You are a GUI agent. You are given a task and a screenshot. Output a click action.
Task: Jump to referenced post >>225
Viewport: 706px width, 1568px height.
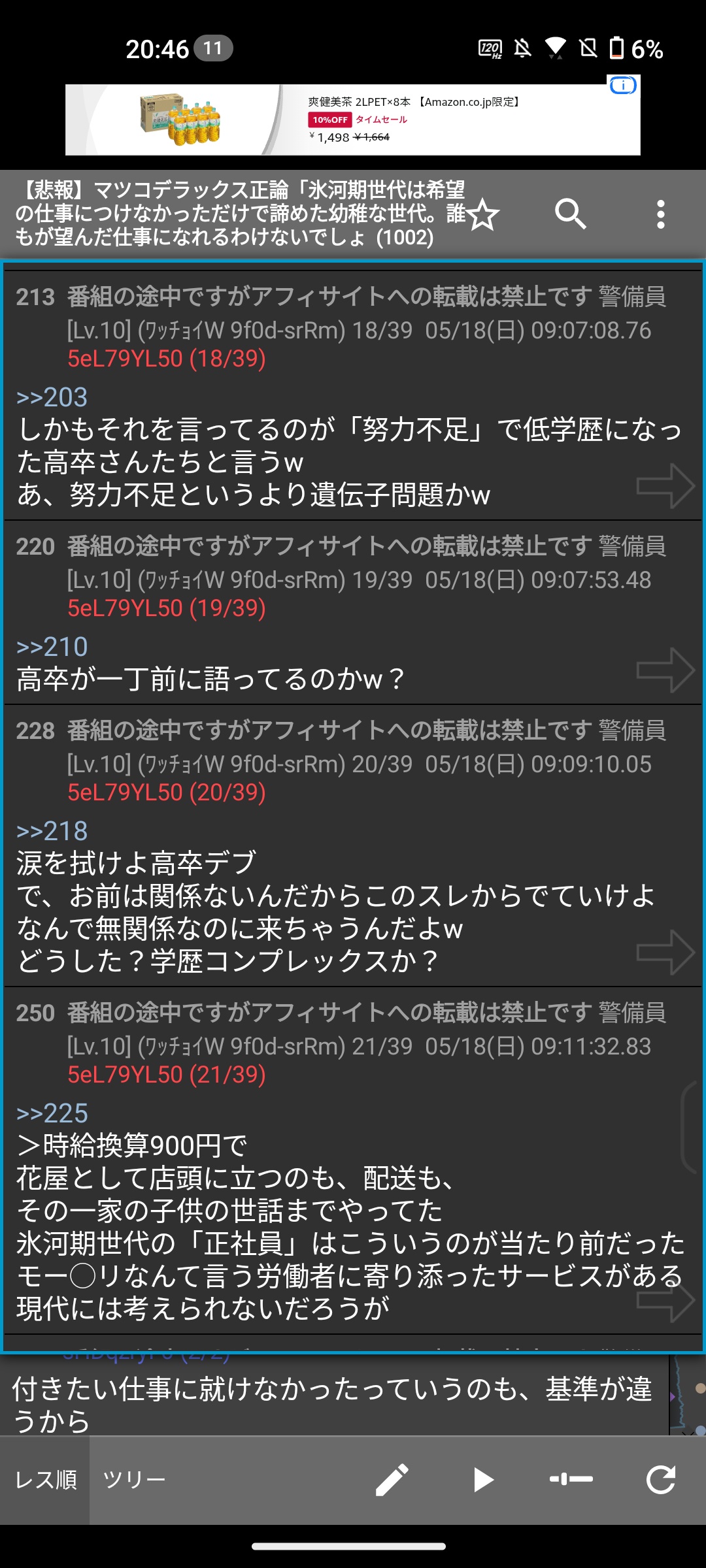(x=52, y=1113)
